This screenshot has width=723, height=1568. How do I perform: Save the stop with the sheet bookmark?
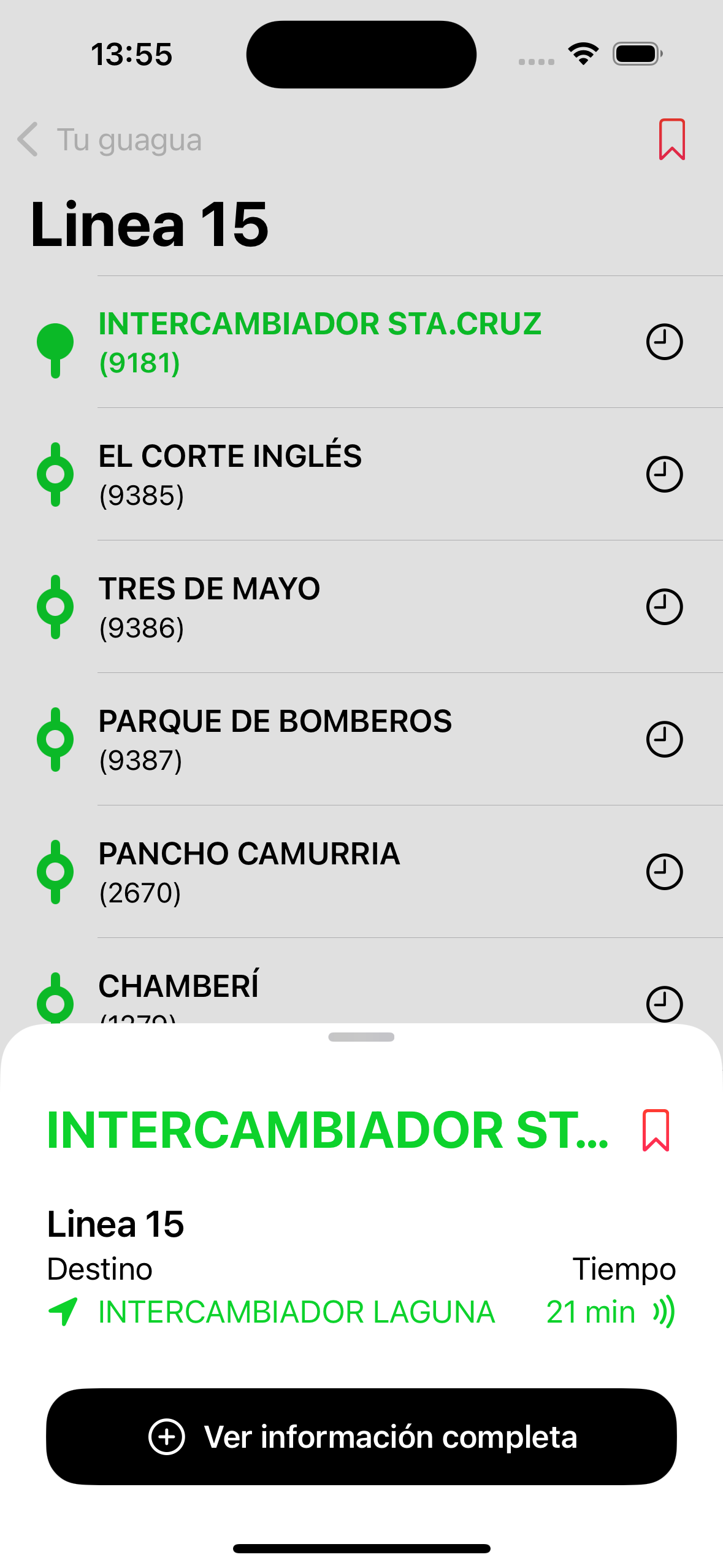point(656,1130)
